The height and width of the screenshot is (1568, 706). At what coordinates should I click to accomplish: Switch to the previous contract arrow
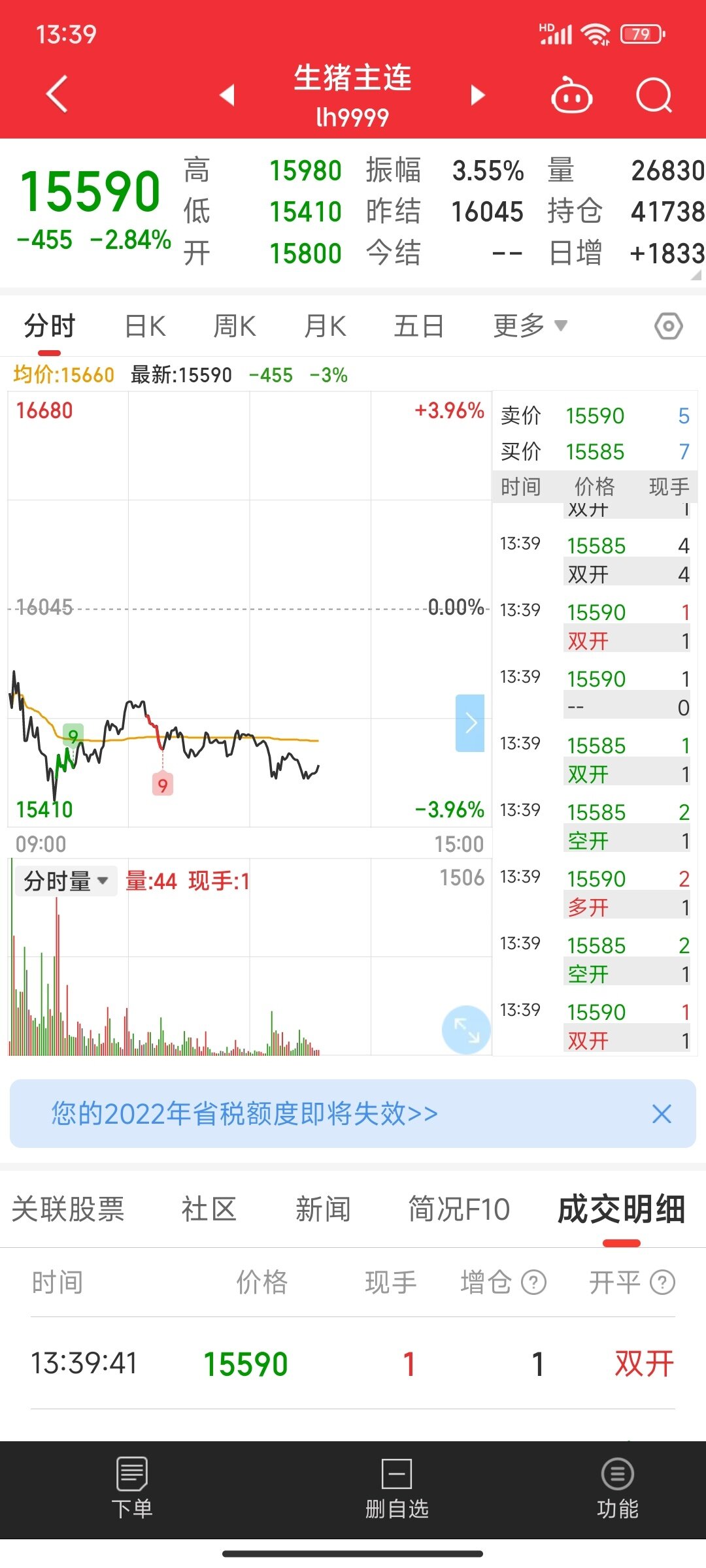[227, 95]
